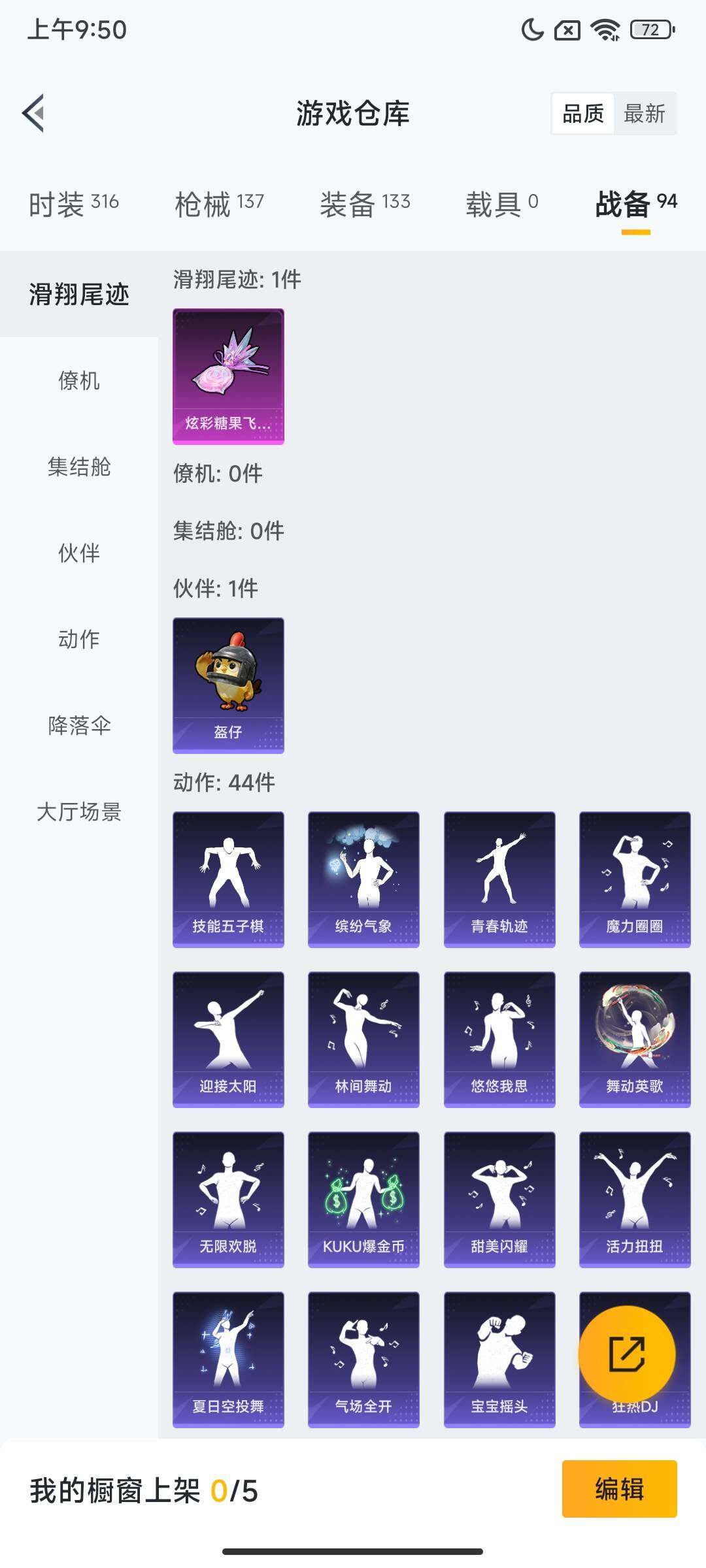The image size is (706, 1568).
Task: Select the KUKU爆金币 emote
Action: [363, 1199]
